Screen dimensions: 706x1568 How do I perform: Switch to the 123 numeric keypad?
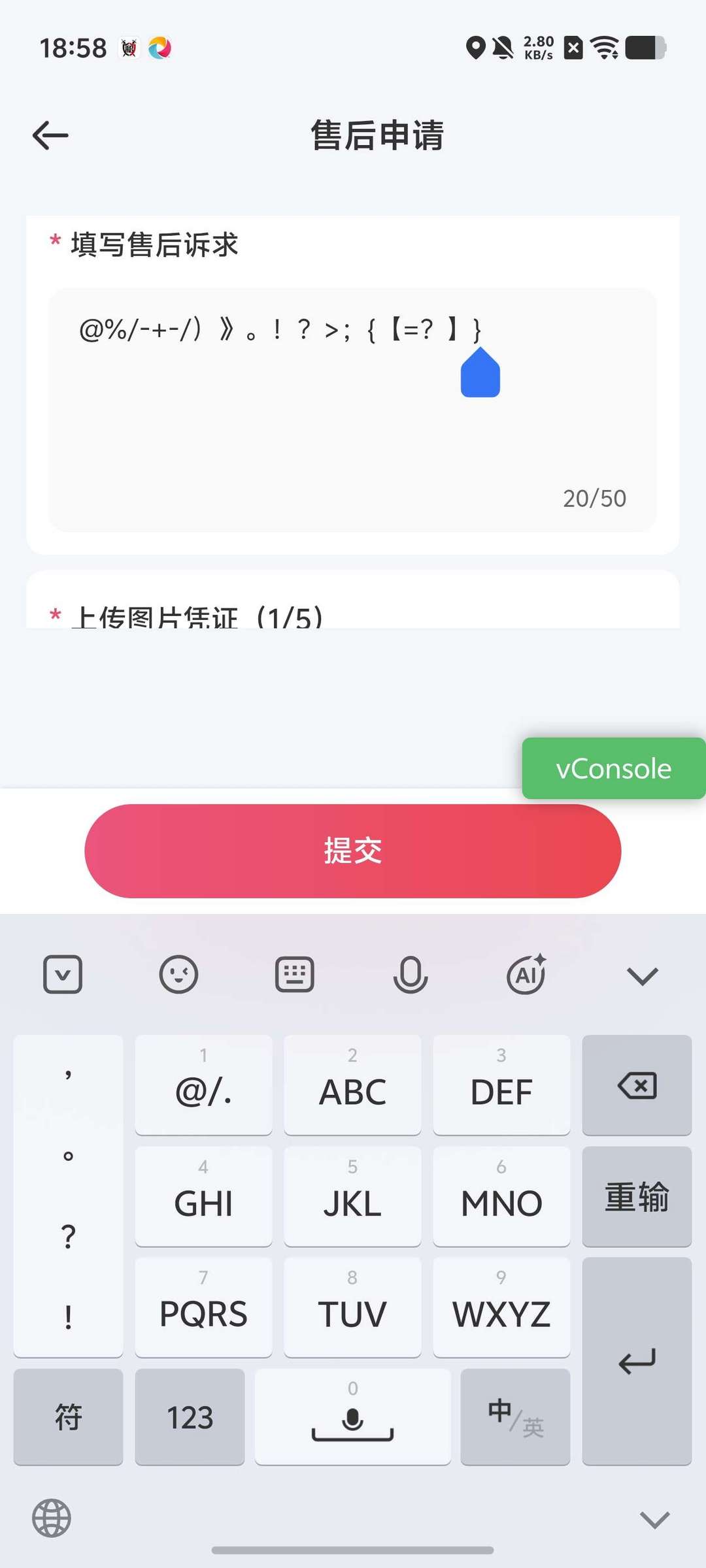[190, 1417]
